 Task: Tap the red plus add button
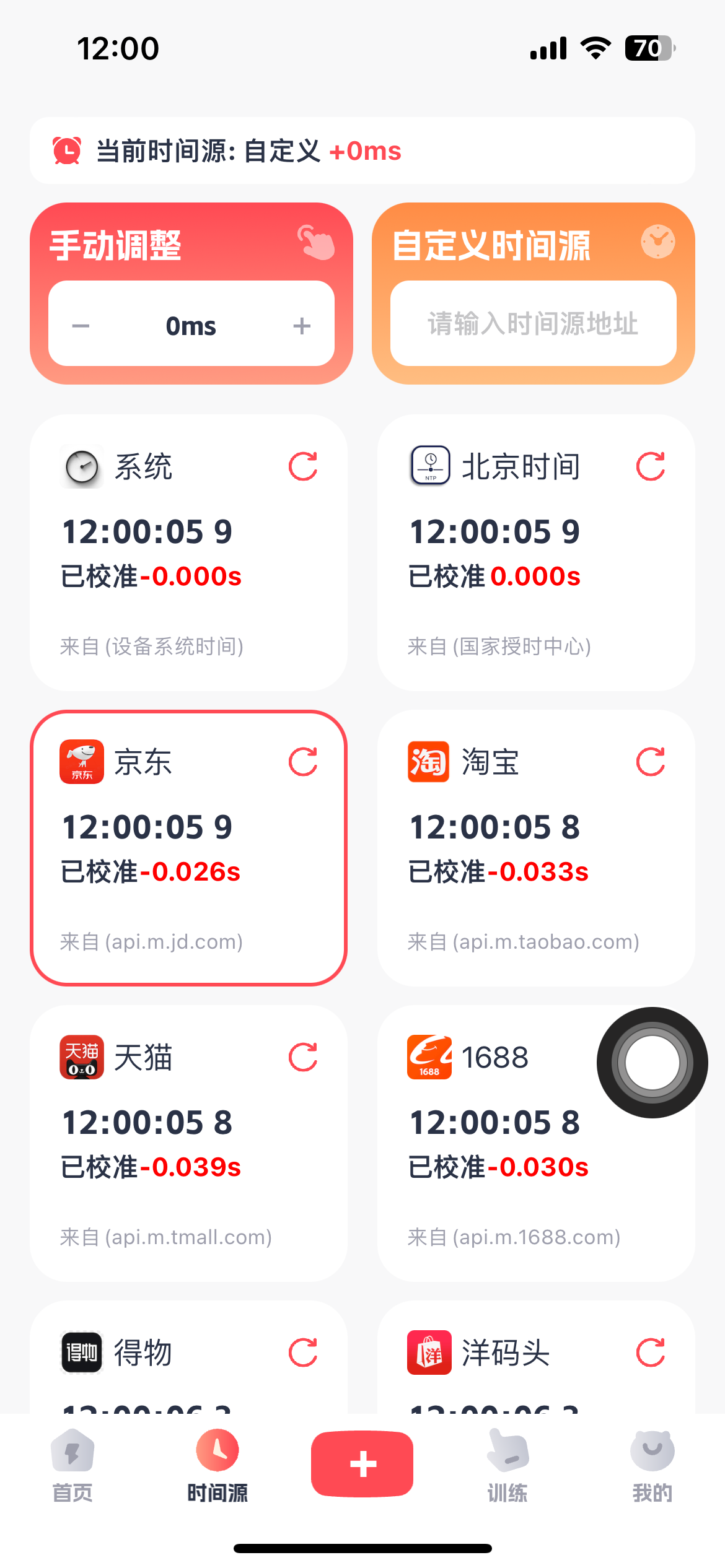tap(362, 1464)
